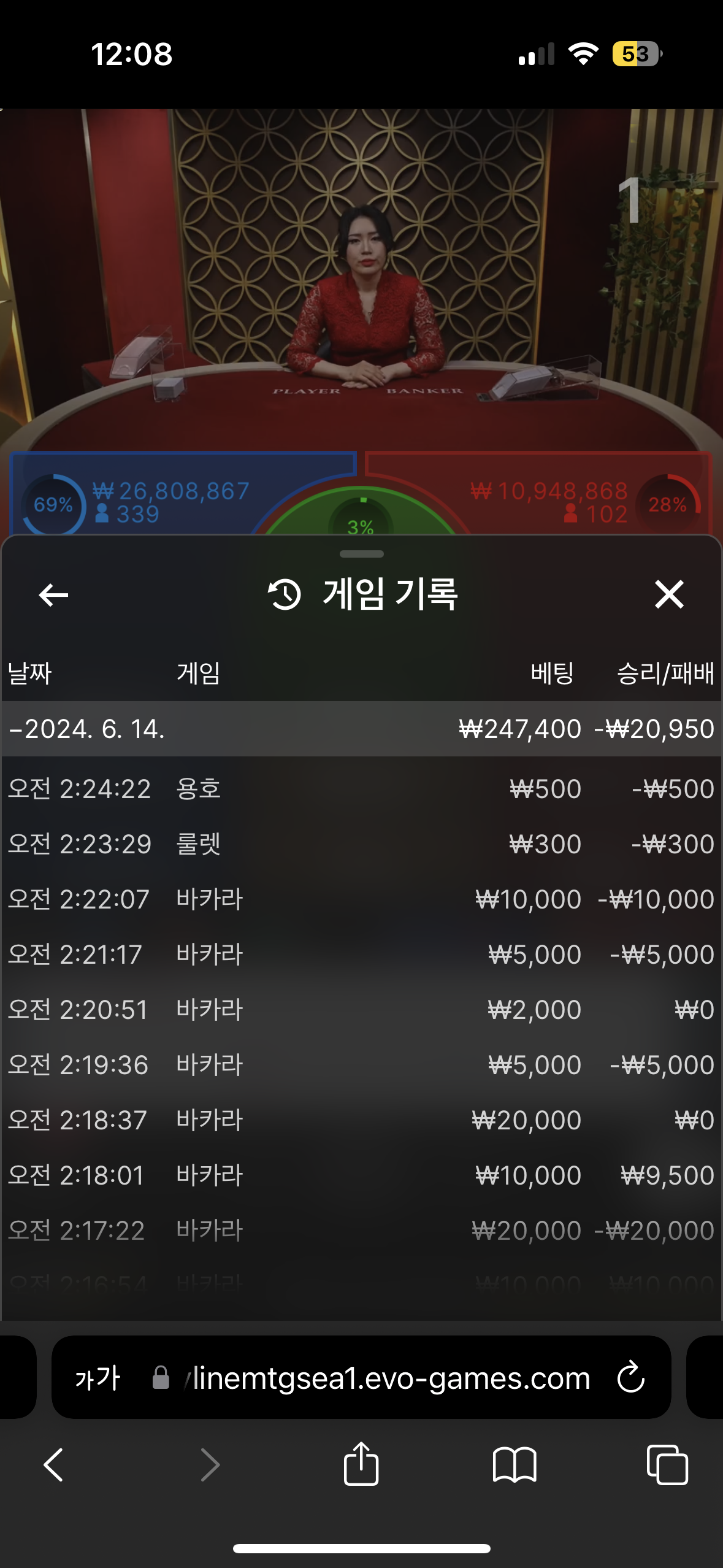Collapse the 2024. 6. 14. date group
Viewport: 723px width, 1568px height.
point(86,729)
